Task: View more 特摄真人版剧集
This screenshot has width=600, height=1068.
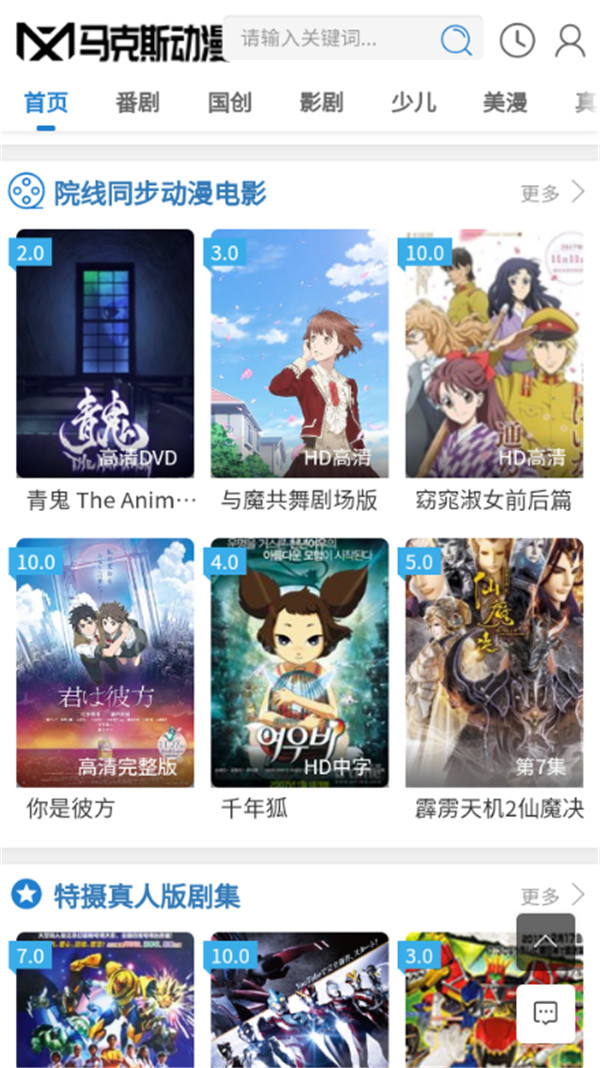Action: [552, 895]
